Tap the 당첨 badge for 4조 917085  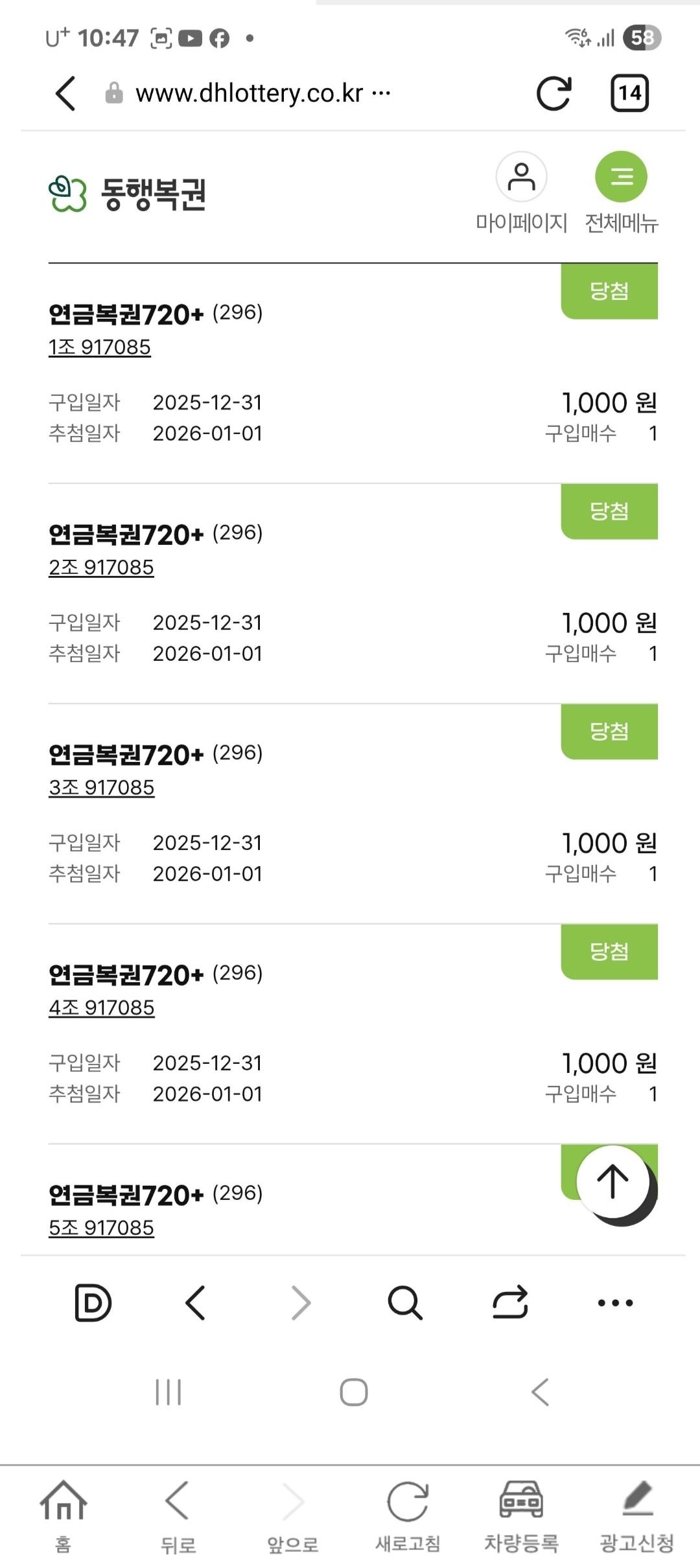tap(608, 951)
